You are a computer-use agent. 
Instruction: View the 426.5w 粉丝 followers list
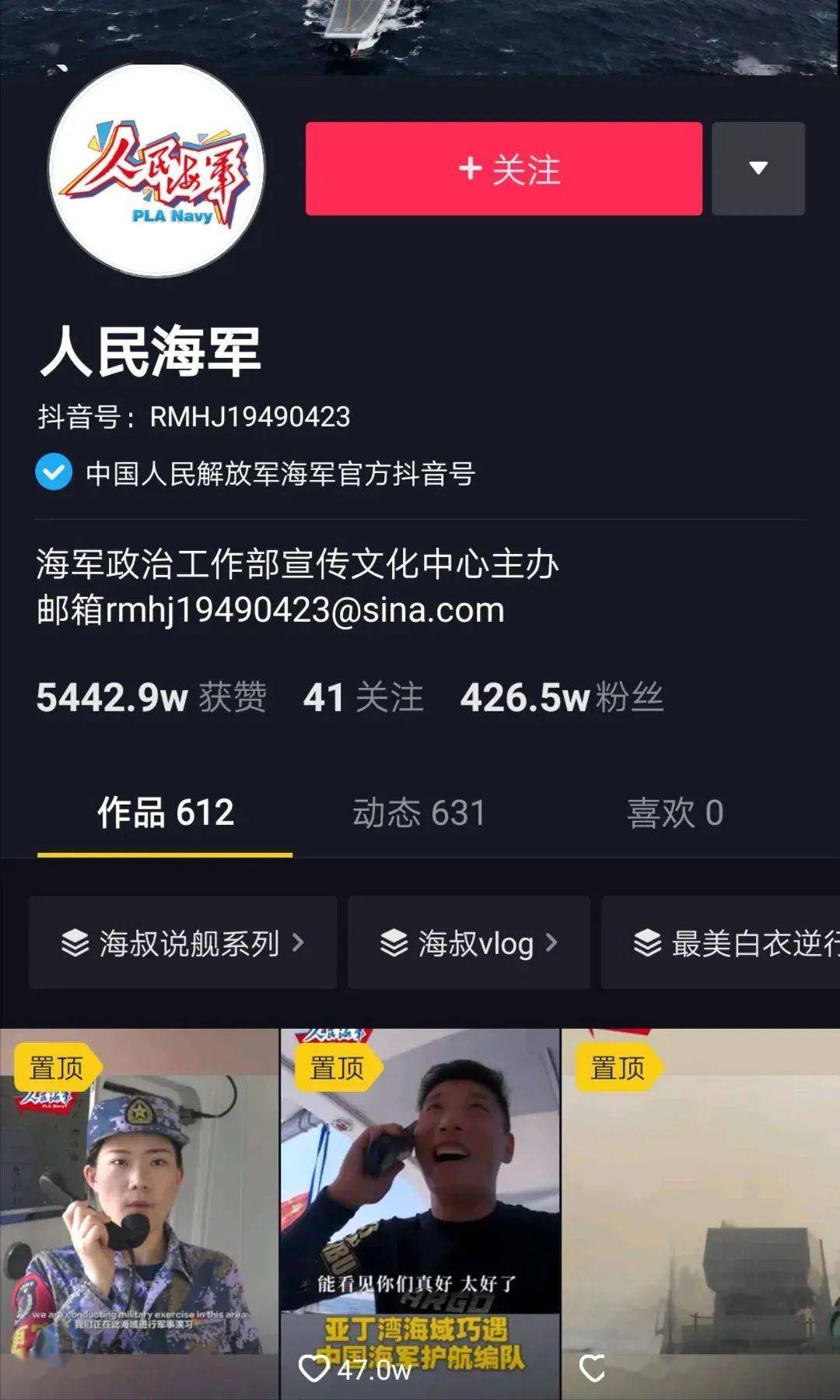[562, 697]
